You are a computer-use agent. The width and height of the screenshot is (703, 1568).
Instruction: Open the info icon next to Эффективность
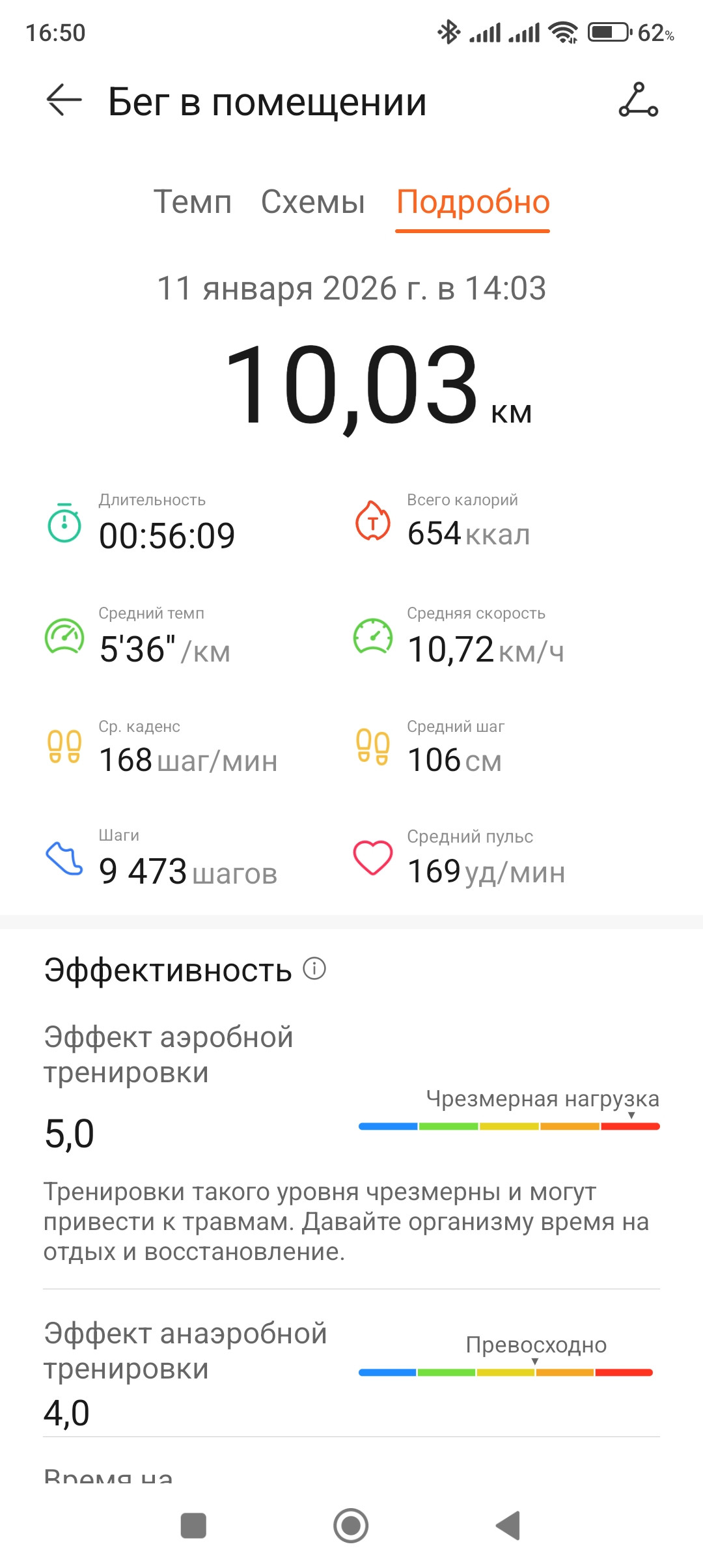[x=314, y=969]
